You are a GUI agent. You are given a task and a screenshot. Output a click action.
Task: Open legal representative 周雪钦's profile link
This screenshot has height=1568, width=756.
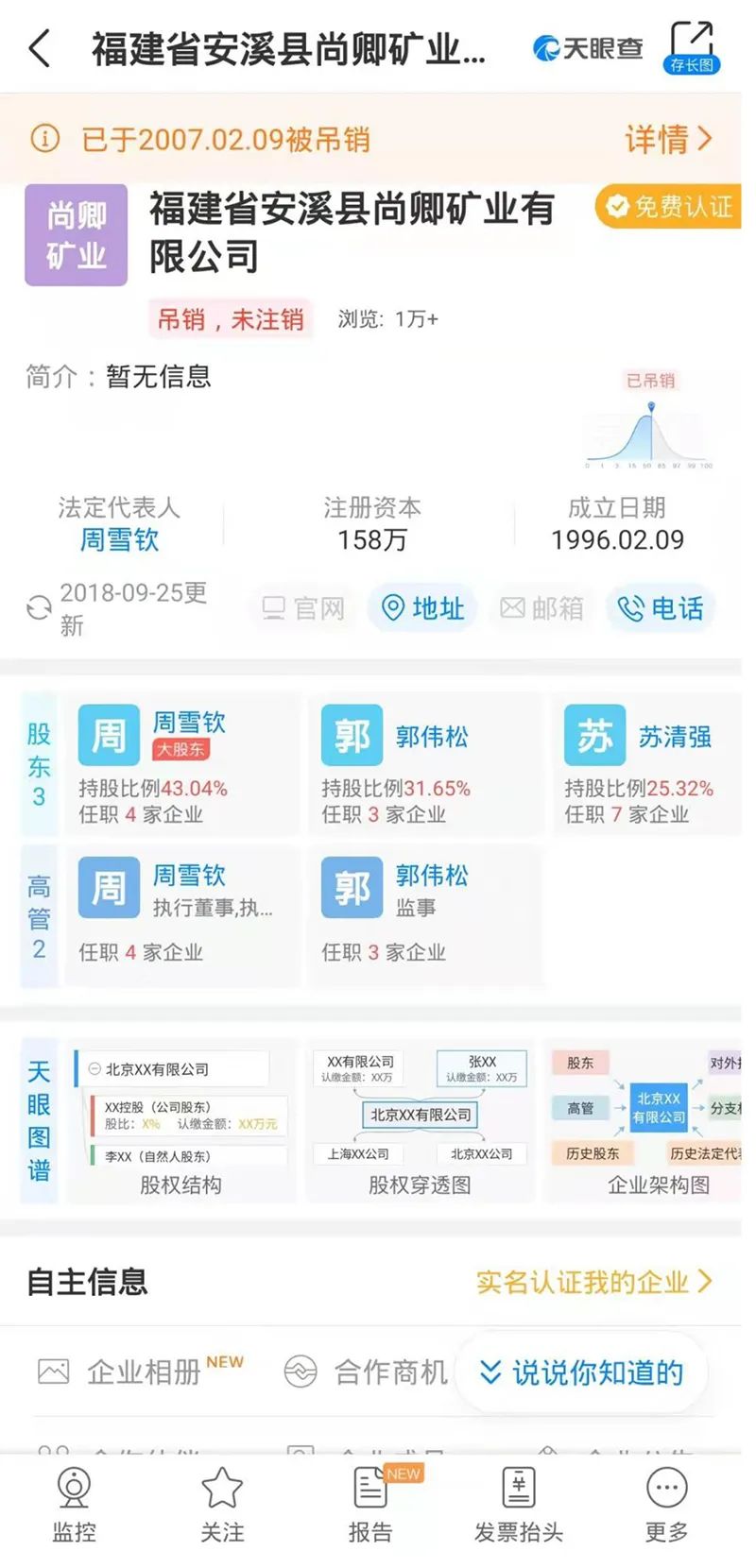coord(119,539)
